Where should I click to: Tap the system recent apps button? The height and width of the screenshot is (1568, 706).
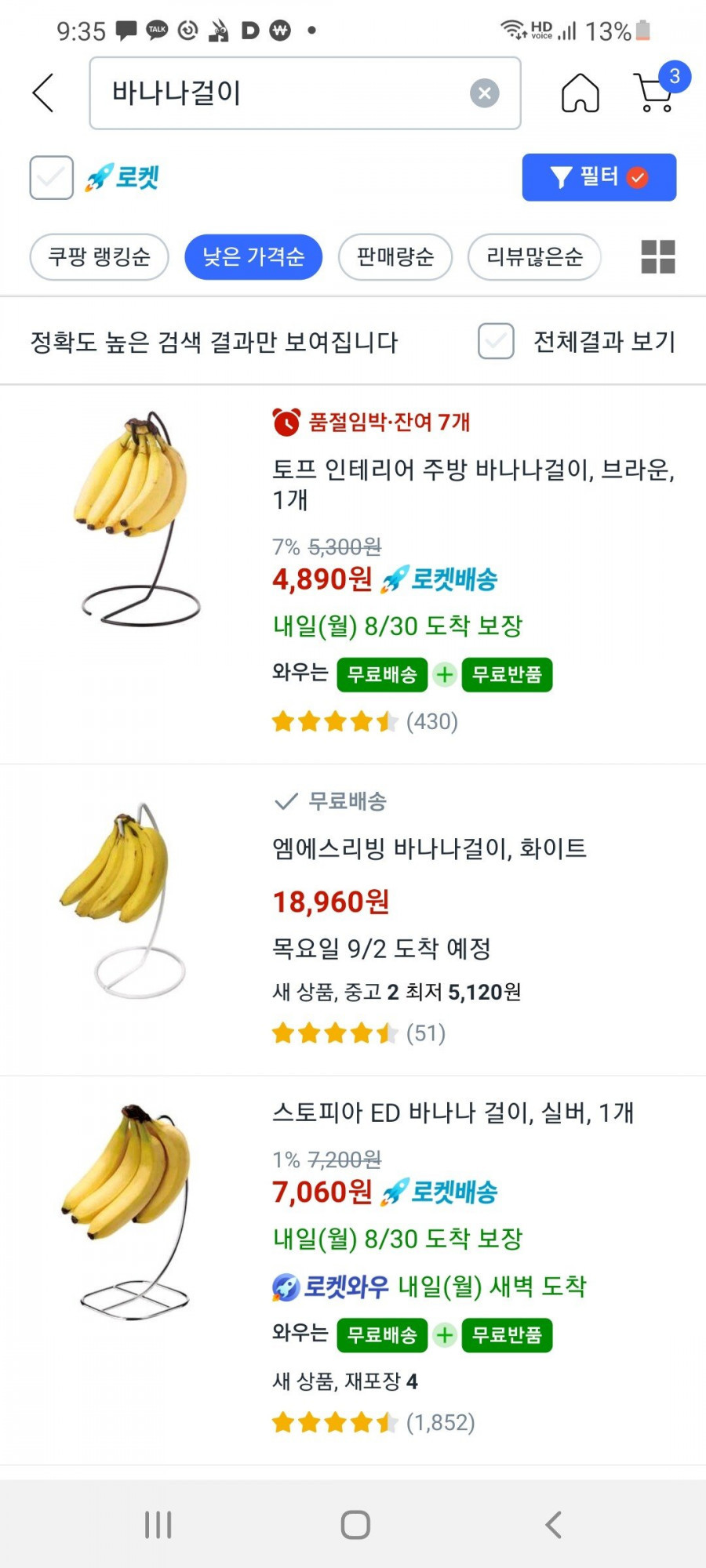tap(158, 1525)
